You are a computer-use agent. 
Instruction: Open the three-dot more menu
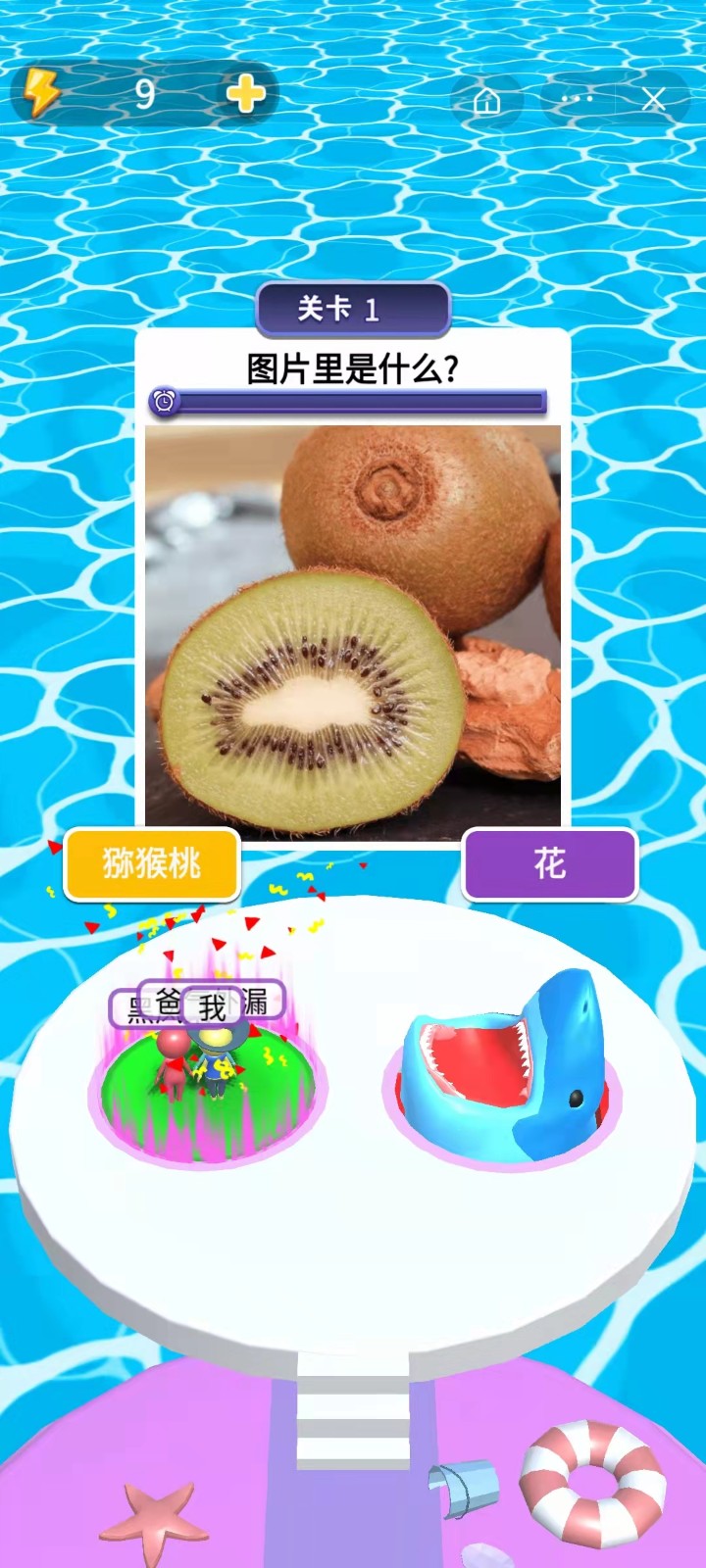click(578, 99)
